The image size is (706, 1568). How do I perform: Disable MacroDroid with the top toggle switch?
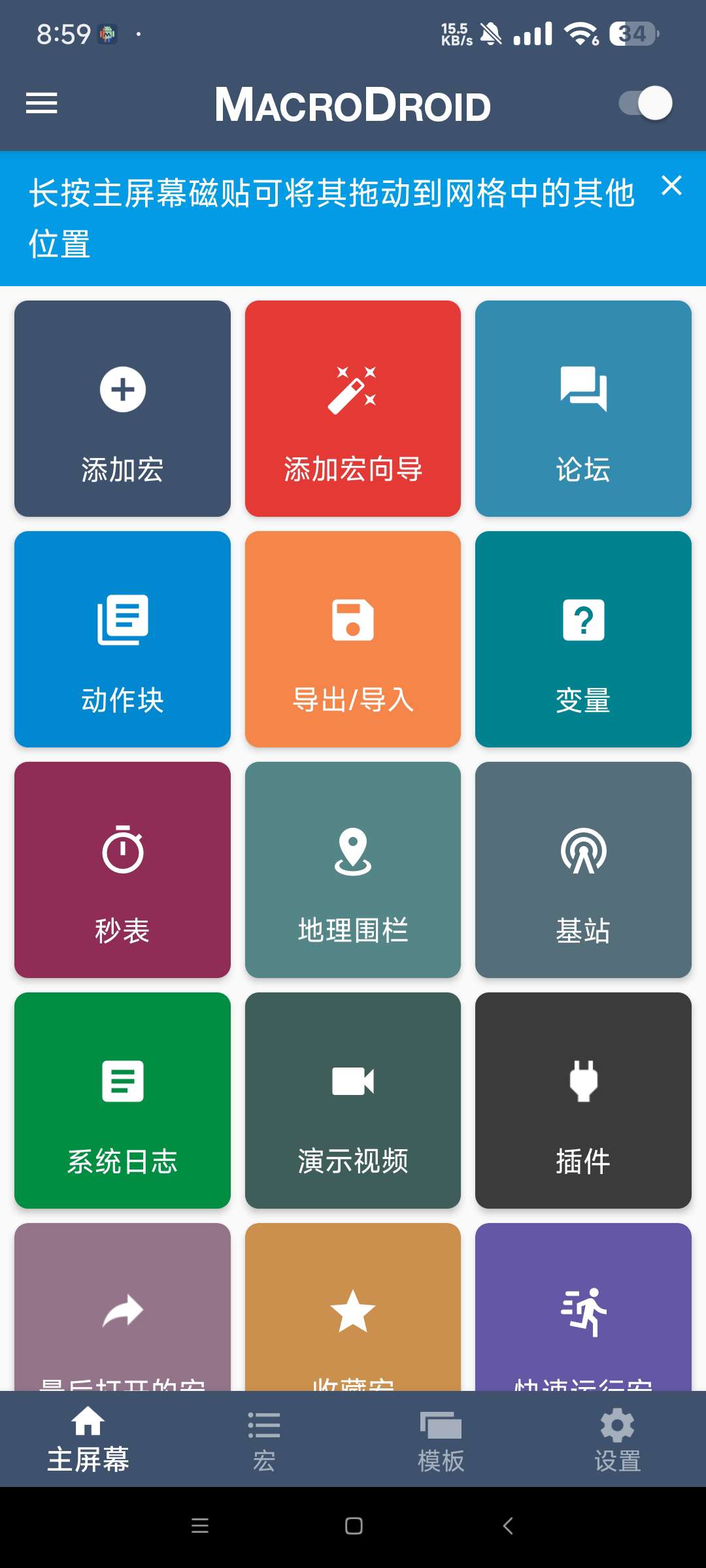pyautogui.click(x=644, y=103)
